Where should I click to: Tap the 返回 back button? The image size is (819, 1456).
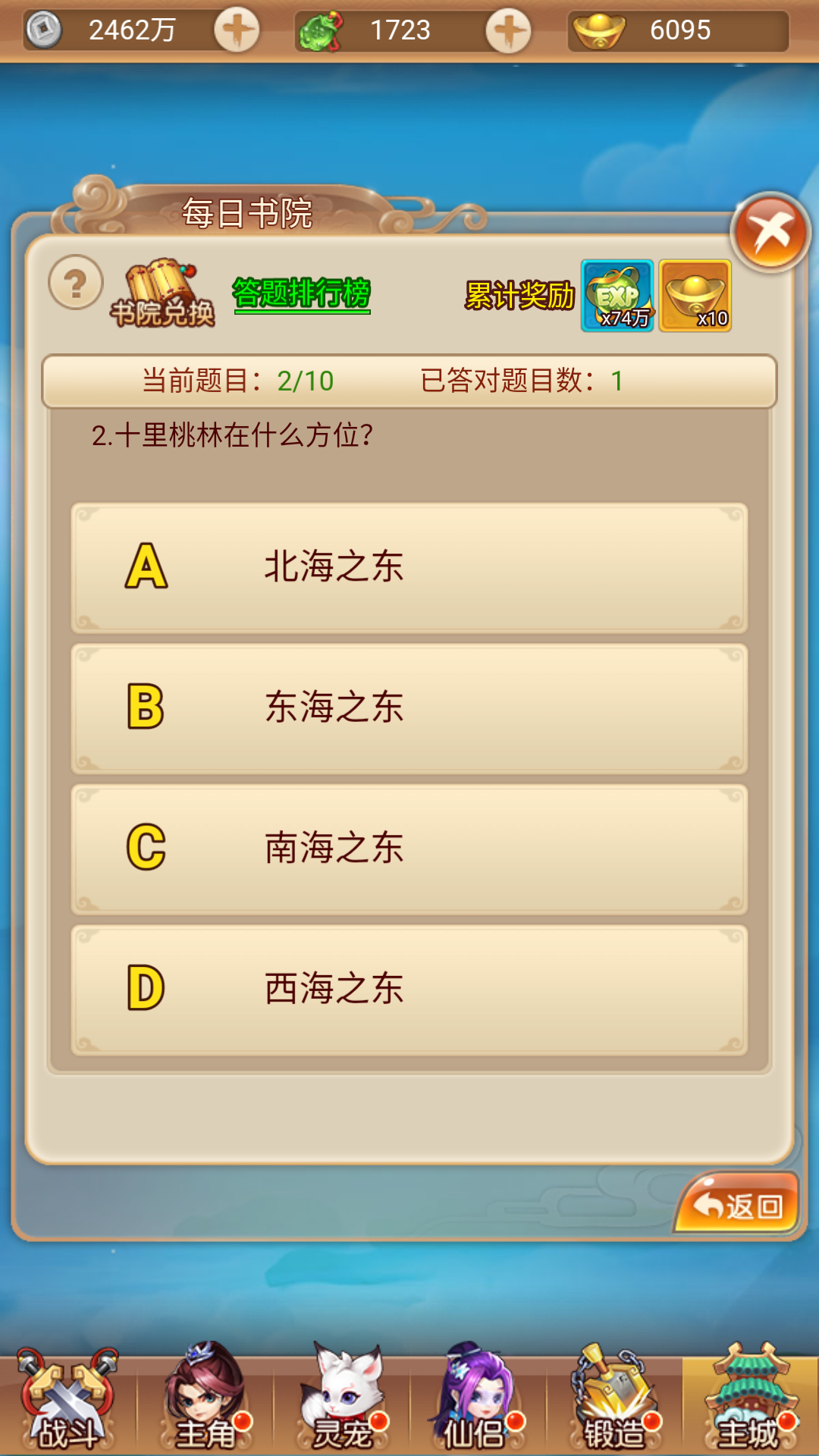[x=737, y=1204]
